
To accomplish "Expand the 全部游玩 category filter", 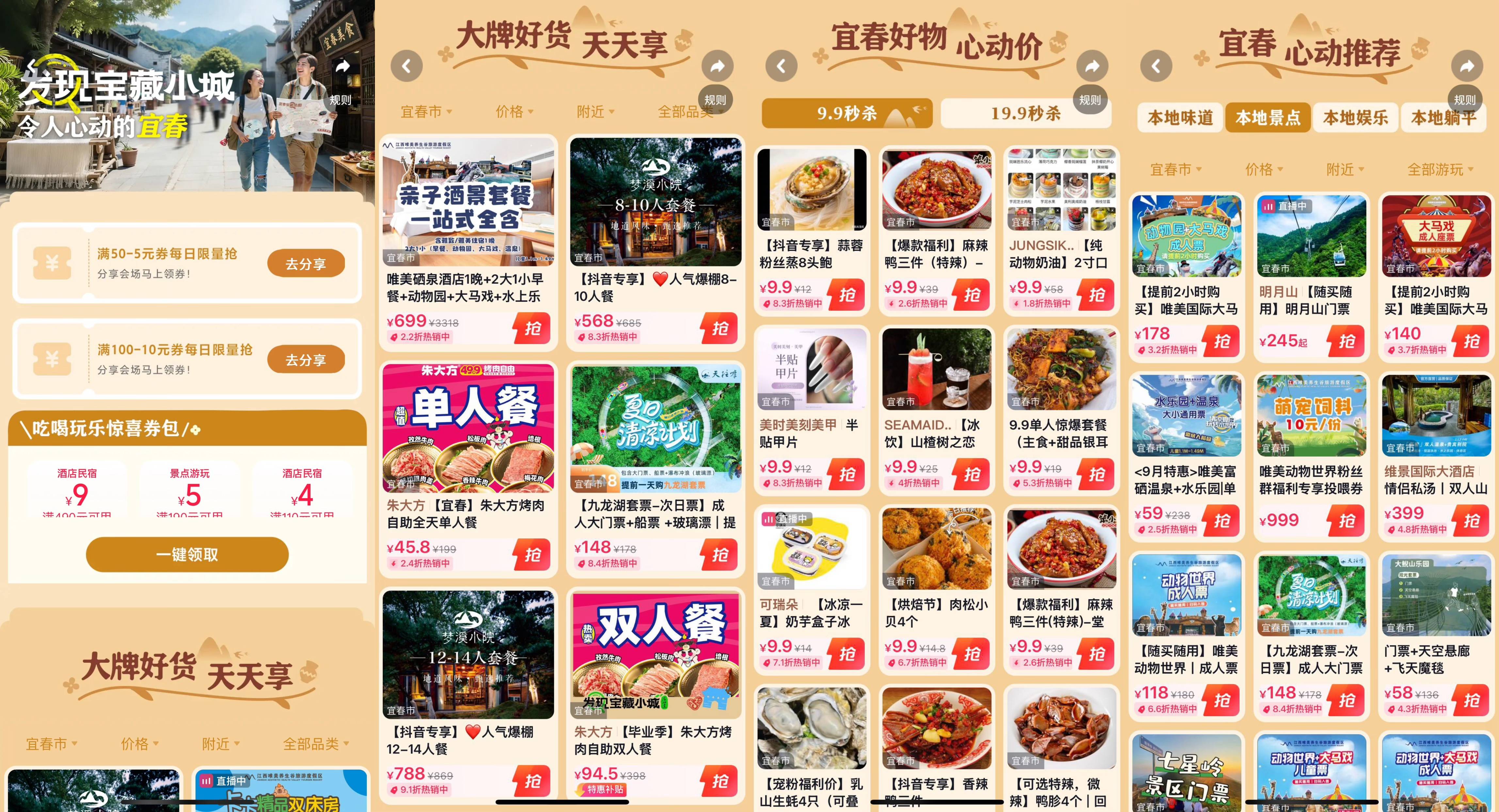I will (1440, 169).
